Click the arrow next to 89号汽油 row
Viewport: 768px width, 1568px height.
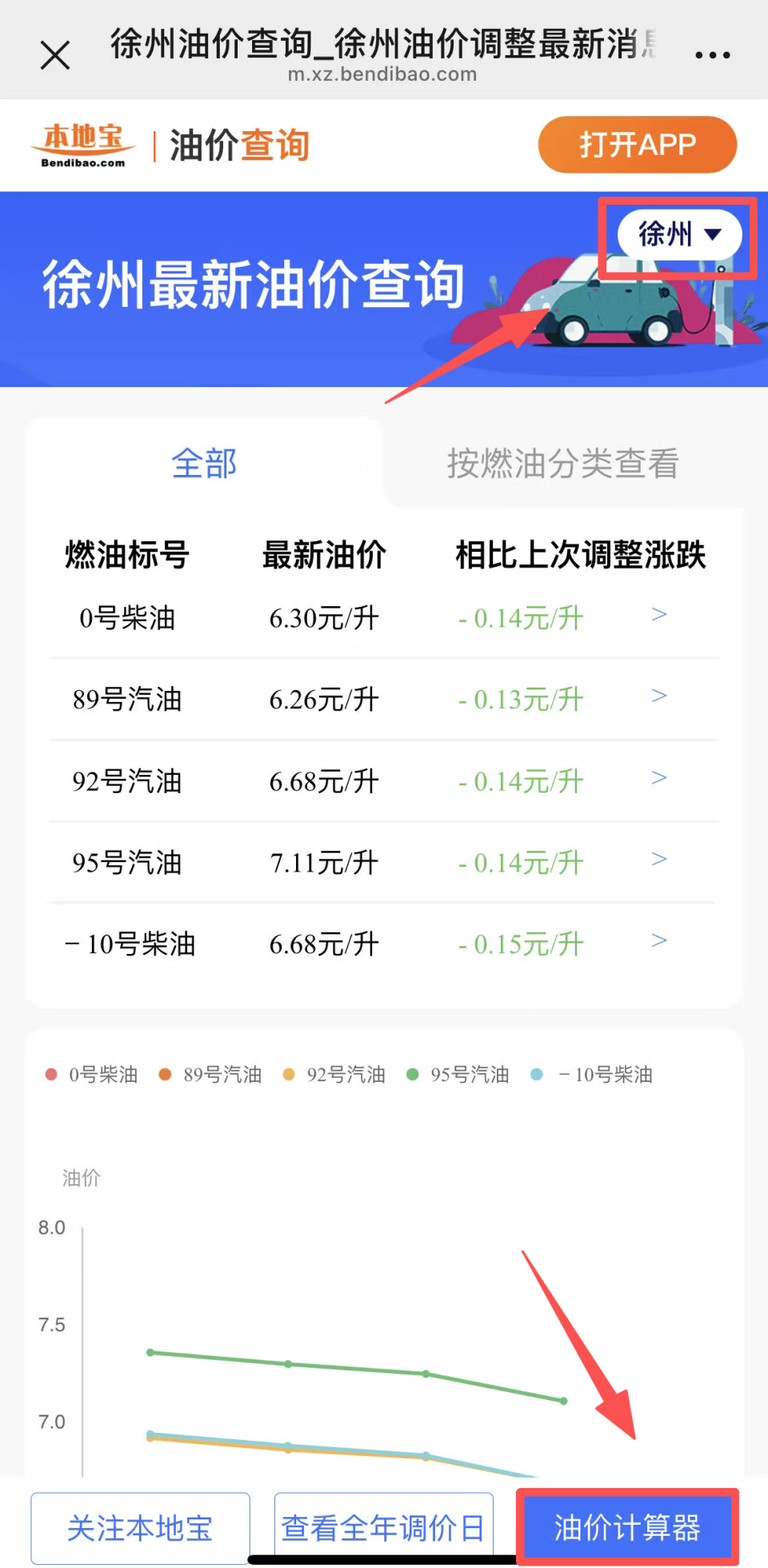click(659, 696)
